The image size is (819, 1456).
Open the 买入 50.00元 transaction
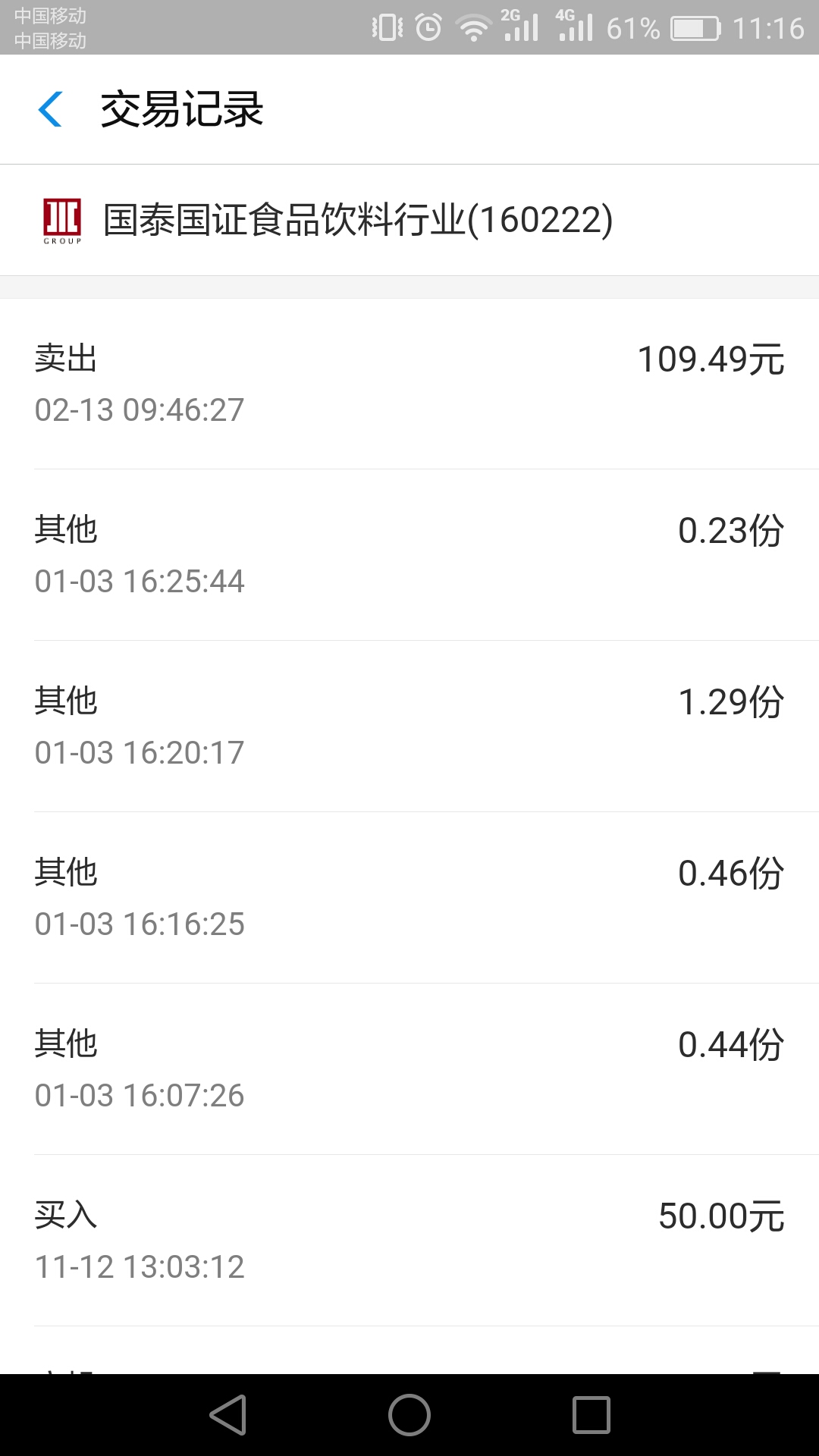pos(409,1241)
